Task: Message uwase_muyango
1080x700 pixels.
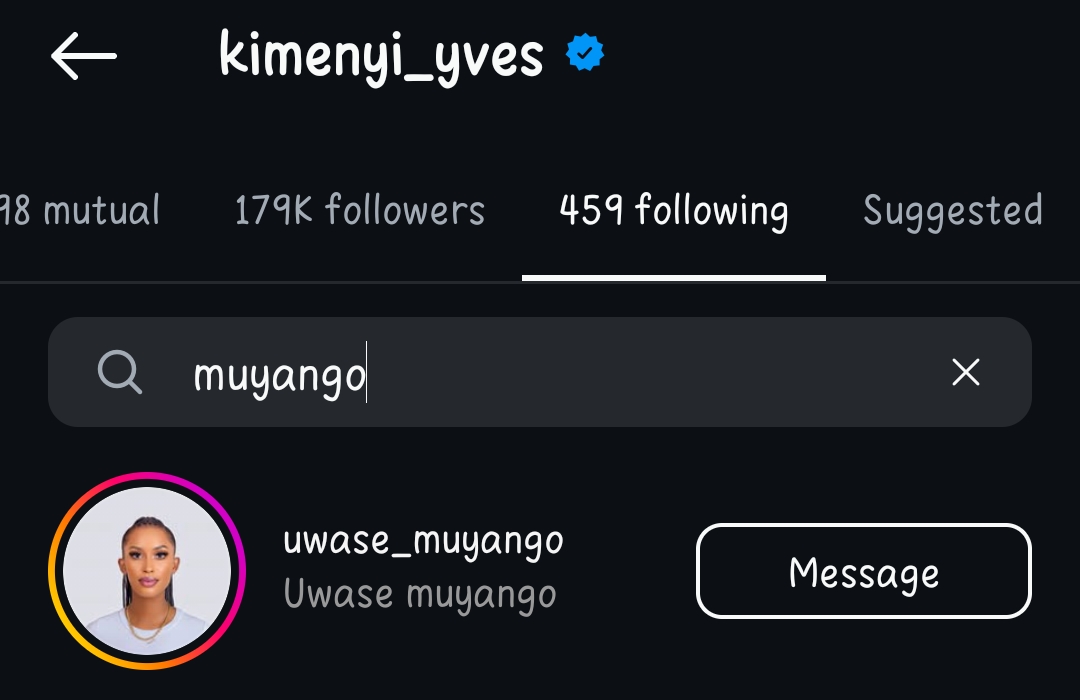Action: point(863,571)
